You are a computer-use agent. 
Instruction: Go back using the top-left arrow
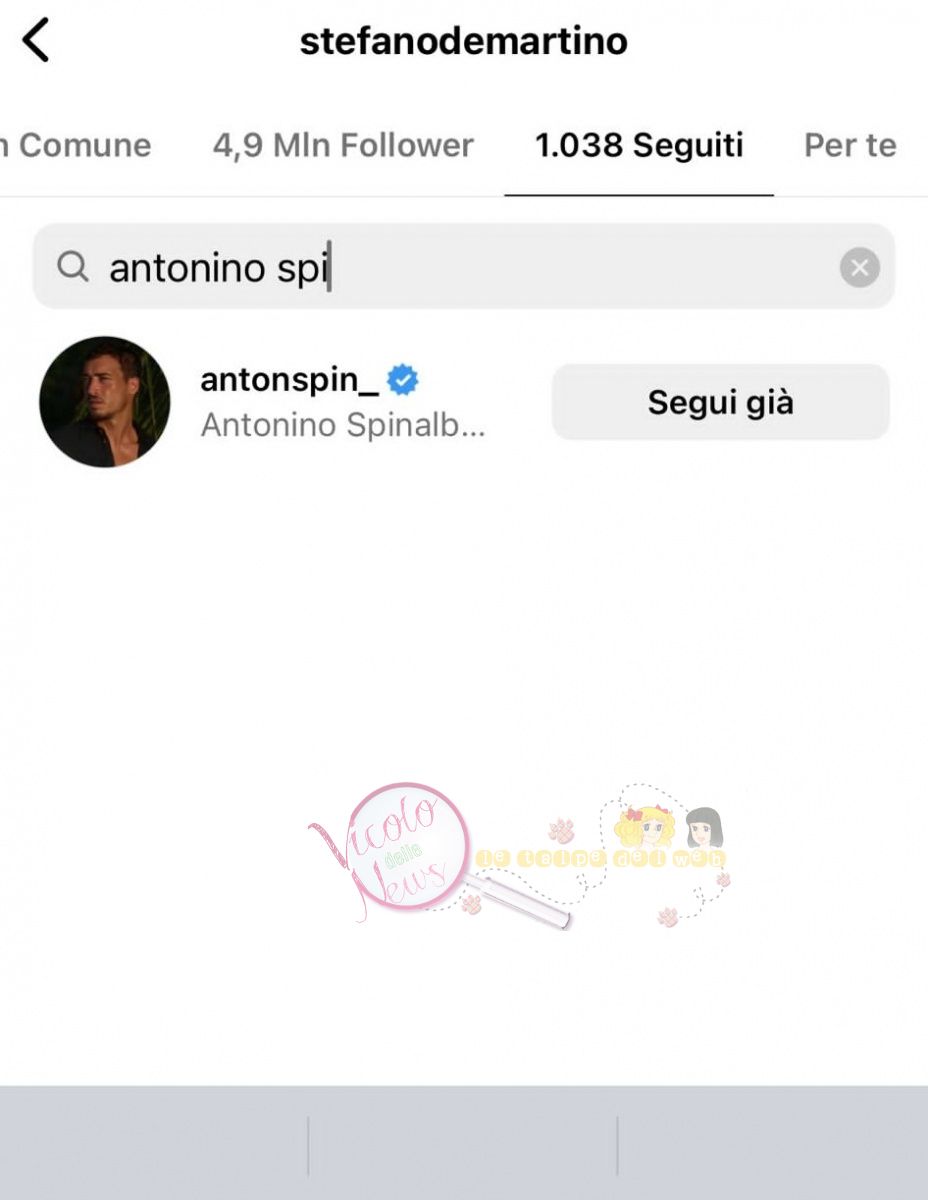36,41
